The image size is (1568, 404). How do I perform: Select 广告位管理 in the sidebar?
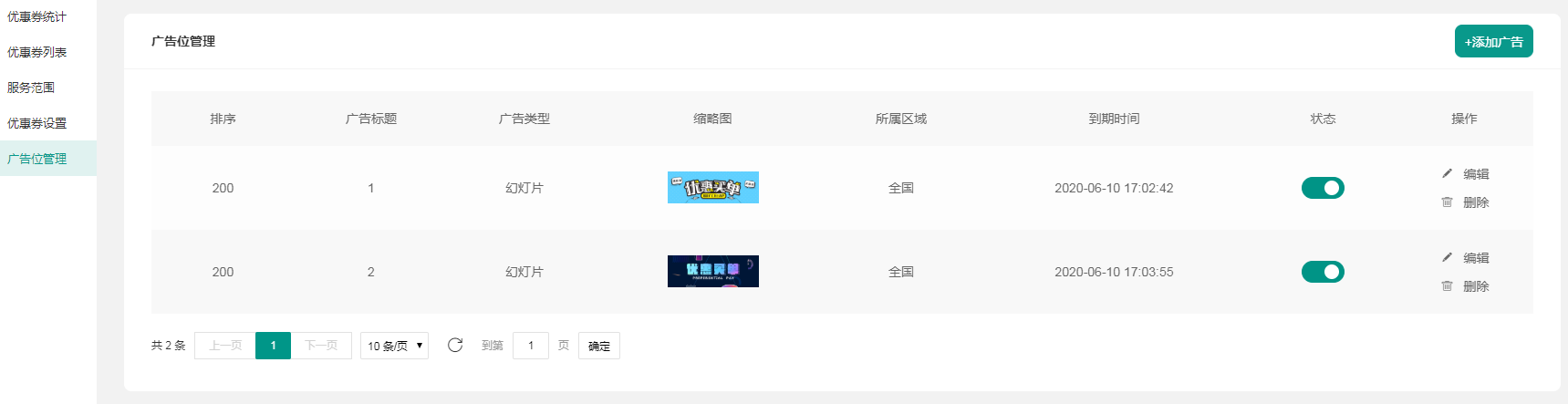pyautogui.click(x=36, y=159)
